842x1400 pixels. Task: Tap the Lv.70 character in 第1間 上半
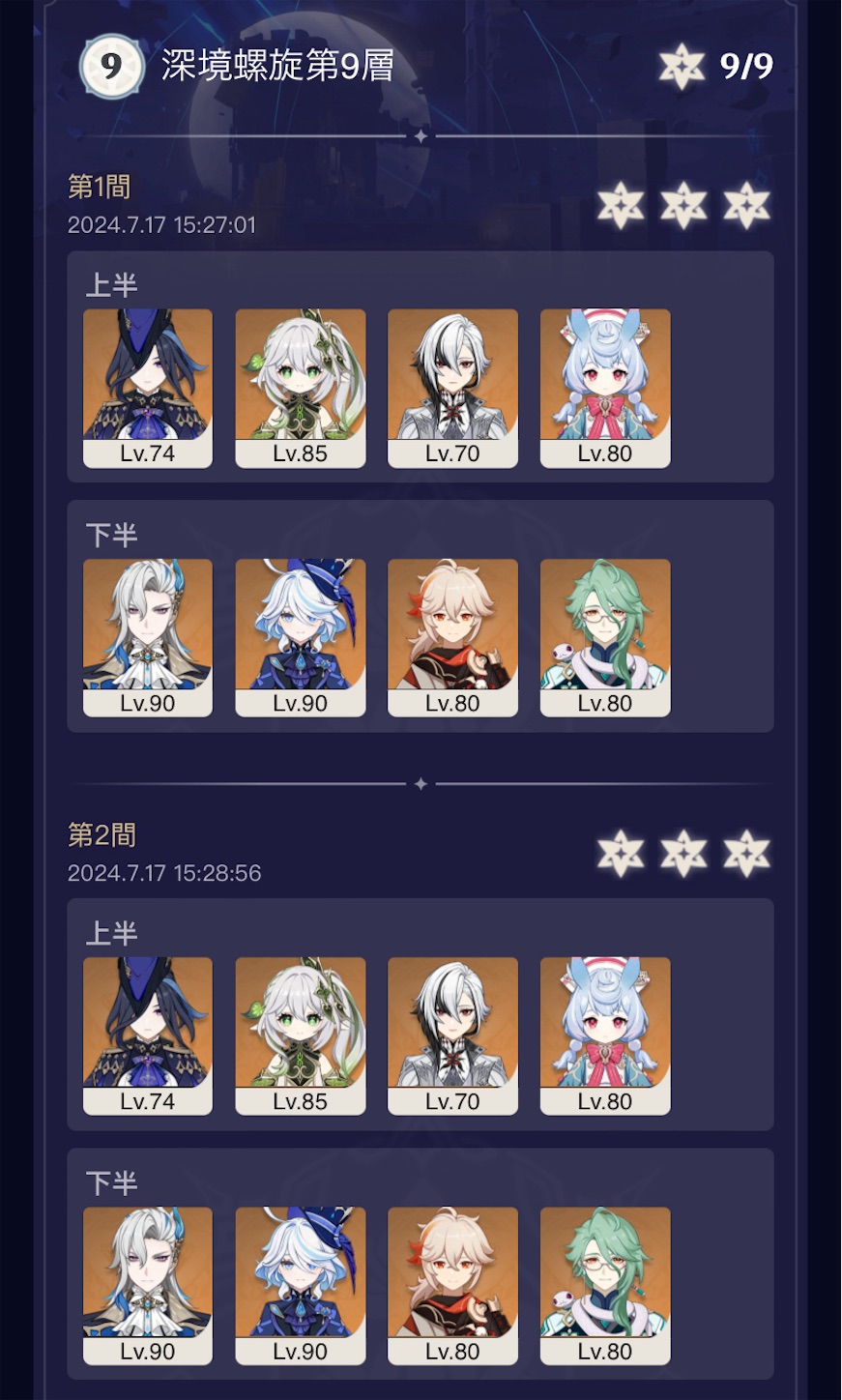coord(452,389)
